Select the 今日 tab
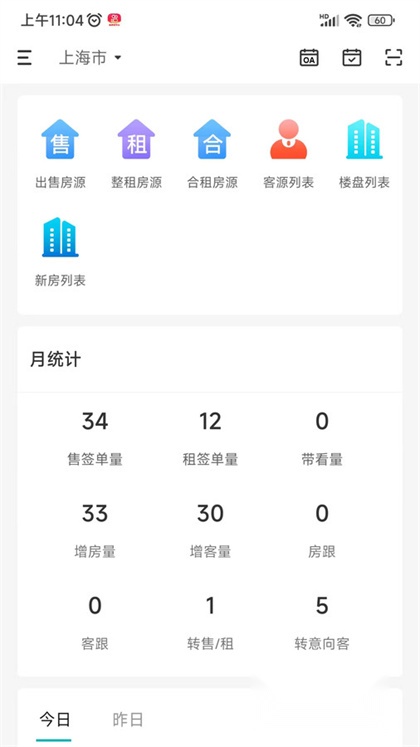Viewport: 420px width, 747px height. click(x=54, y=719)
